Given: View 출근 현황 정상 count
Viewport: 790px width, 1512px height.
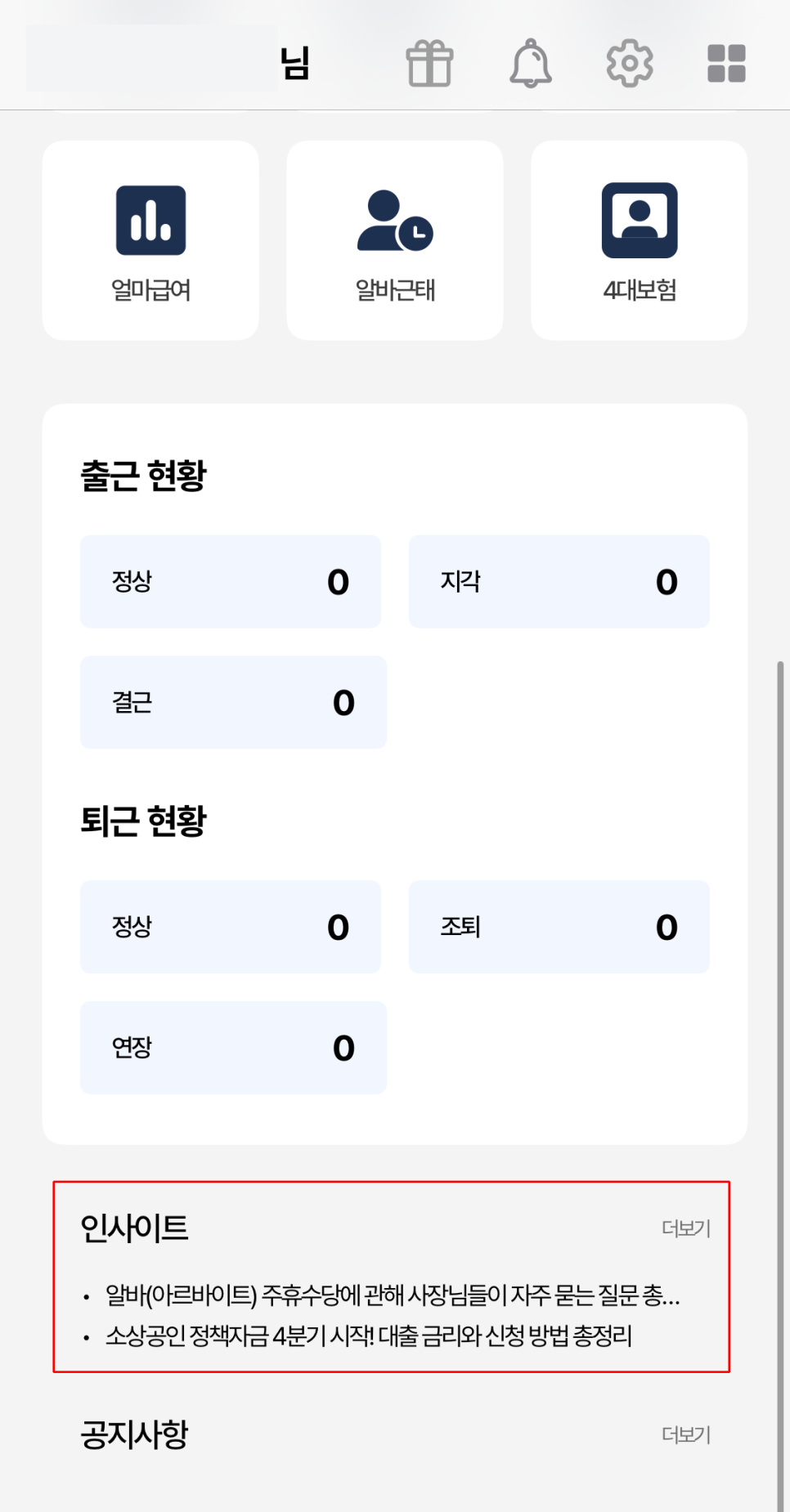Looking at the screenshot, I should coord(231,582).
